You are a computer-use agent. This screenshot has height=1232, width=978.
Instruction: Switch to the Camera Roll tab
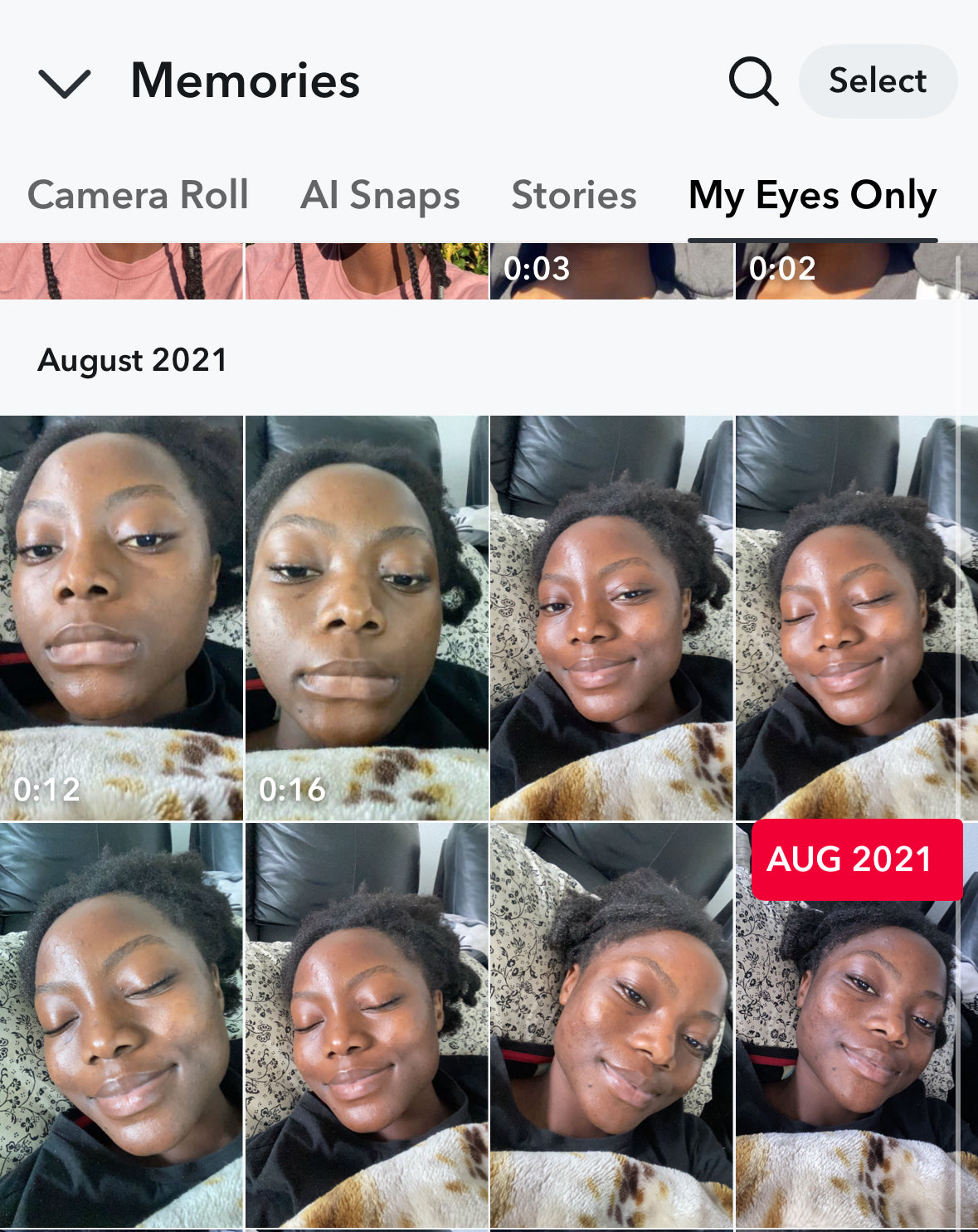(x=138, y=196)
